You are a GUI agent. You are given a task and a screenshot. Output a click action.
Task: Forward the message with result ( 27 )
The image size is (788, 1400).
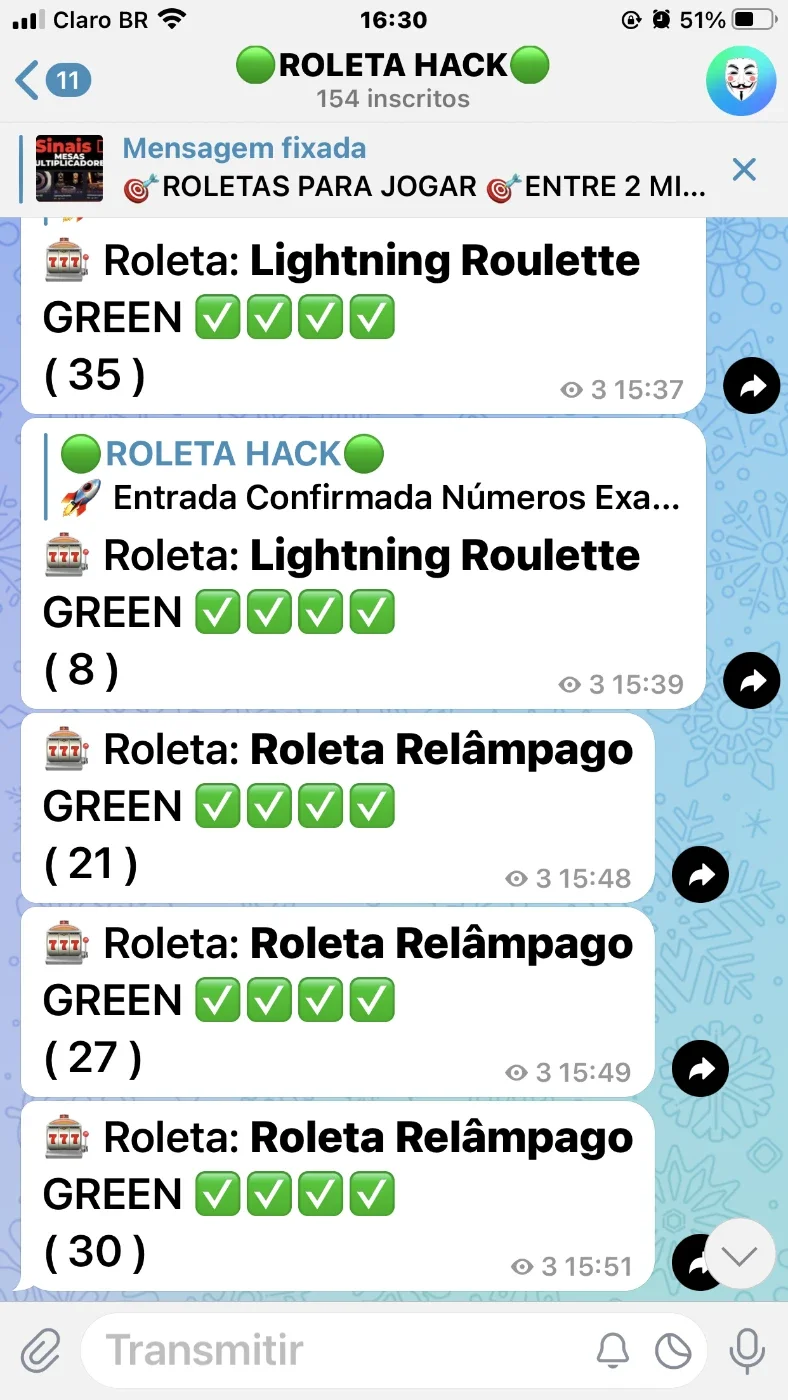tap(700, 1069)
